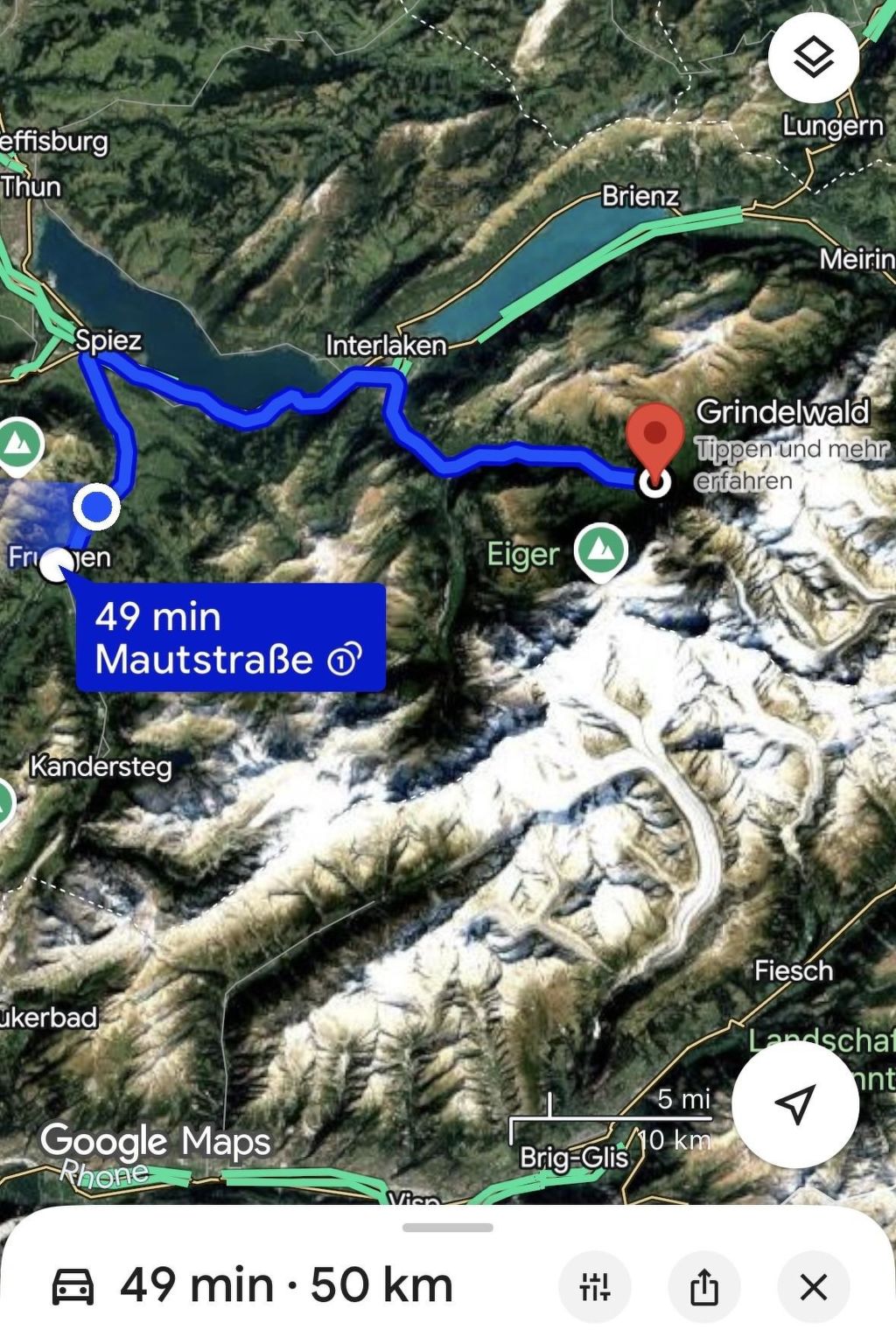Open the map layers selector

(813, 58)
